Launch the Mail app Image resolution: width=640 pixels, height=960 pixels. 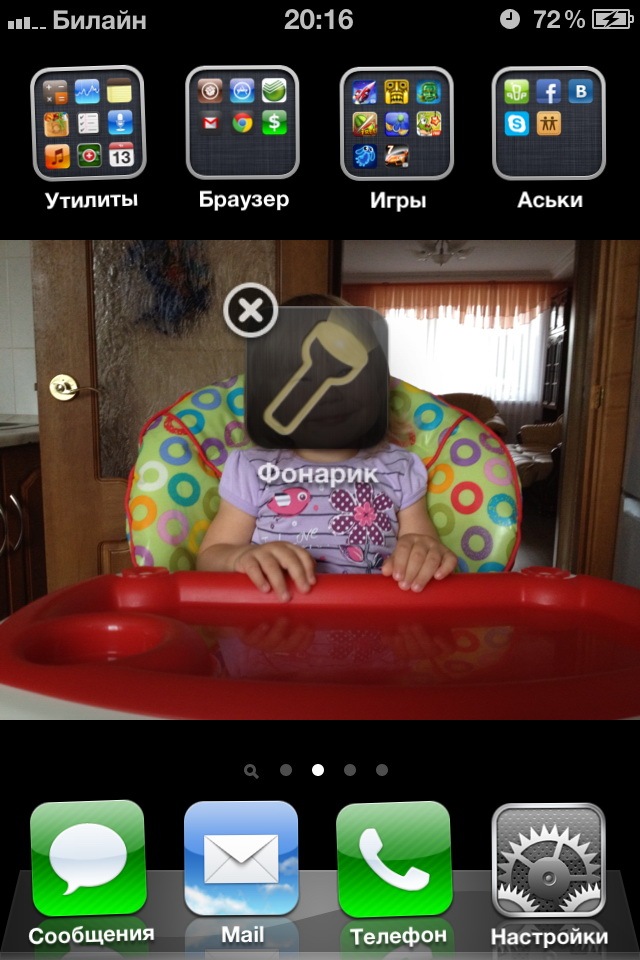[242, 859]
